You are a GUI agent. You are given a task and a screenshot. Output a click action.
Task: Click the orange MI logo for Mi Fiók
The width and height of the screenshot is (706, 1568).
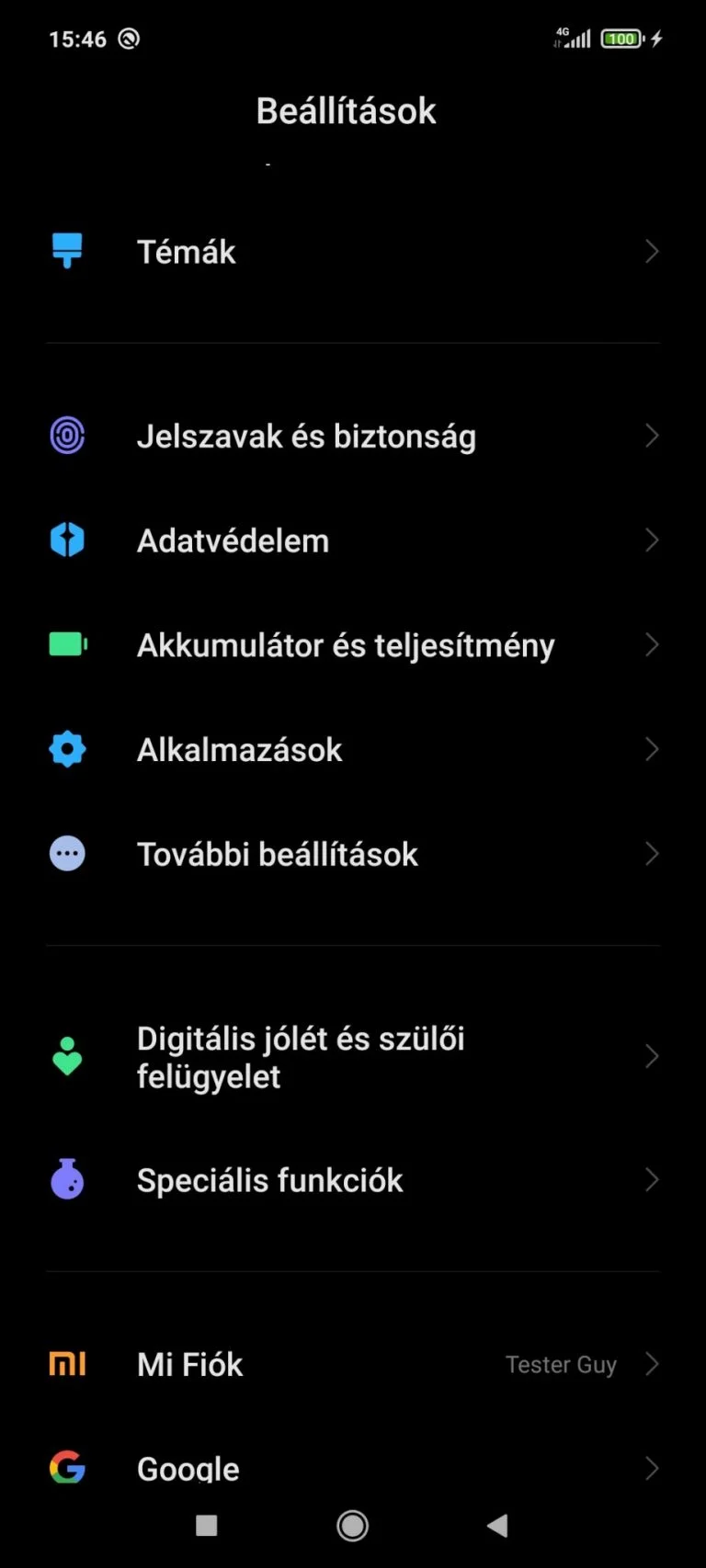coord(67,1365)
